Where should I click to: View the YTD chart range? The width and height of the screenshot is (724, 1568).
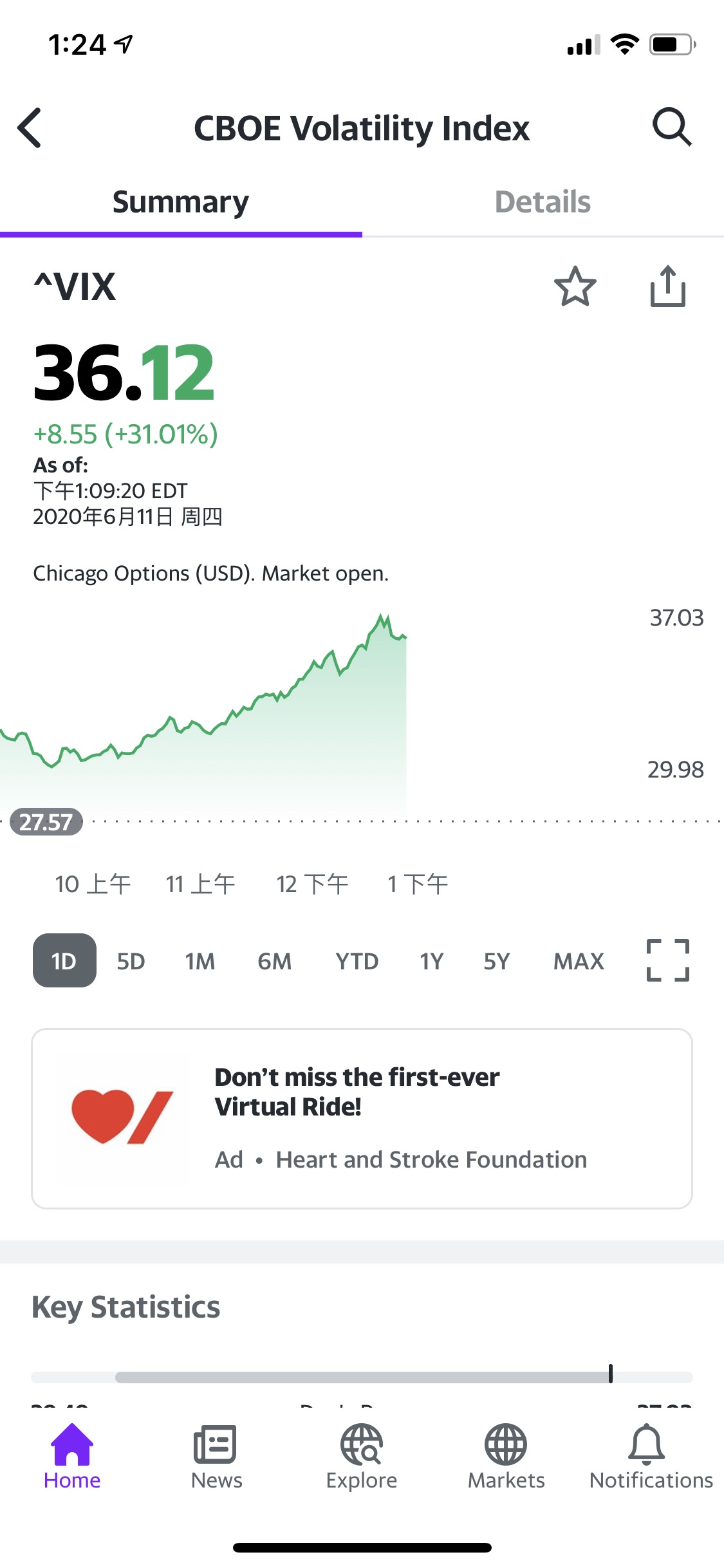(x=357, y=961)
